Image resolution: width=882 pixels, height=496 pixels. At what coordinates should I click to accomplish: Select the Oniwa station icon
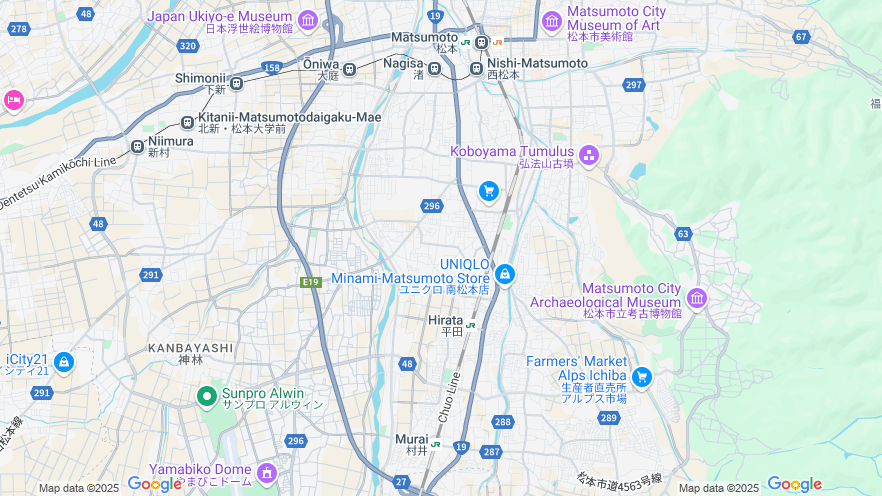[349, 69]
